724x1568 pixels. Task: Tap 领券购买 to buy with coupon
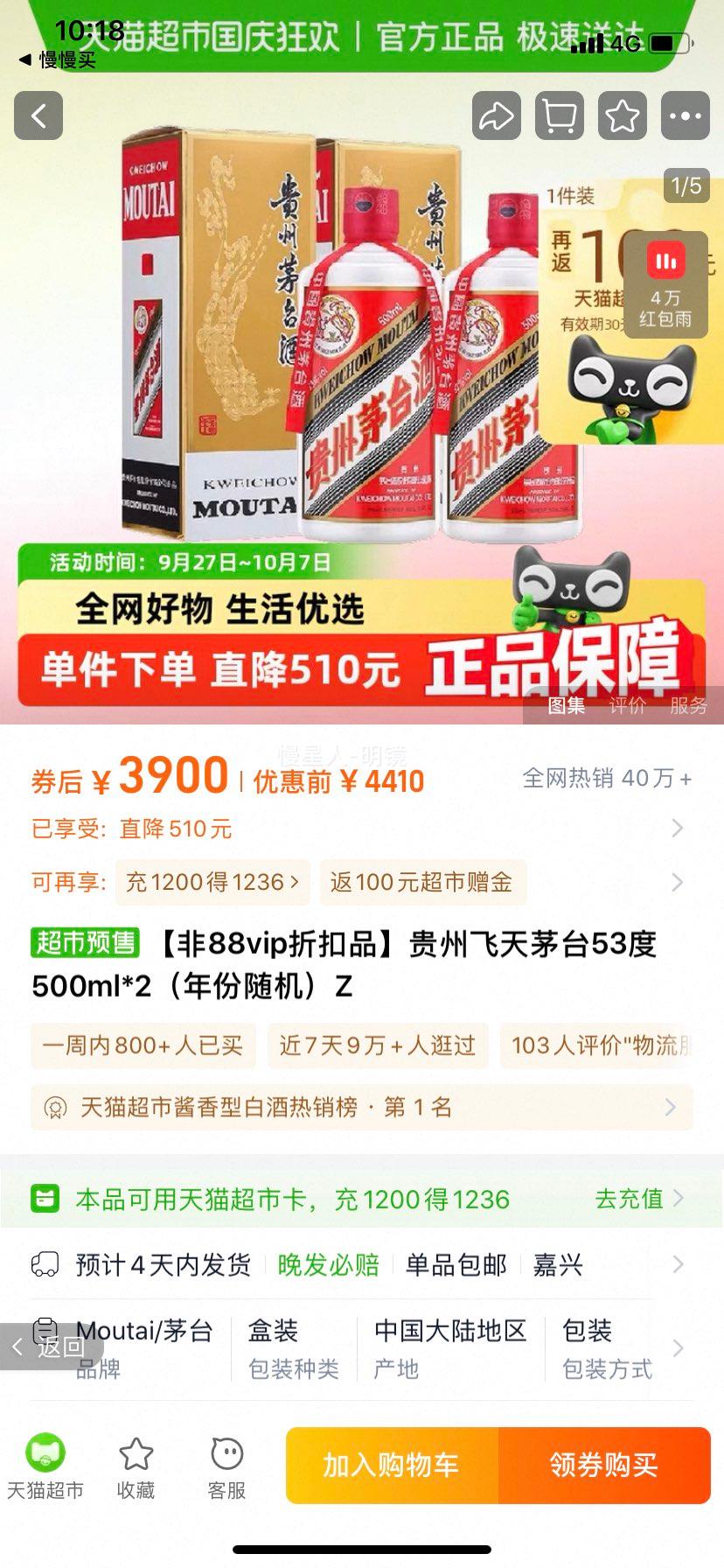click(x=604, y=1465)
